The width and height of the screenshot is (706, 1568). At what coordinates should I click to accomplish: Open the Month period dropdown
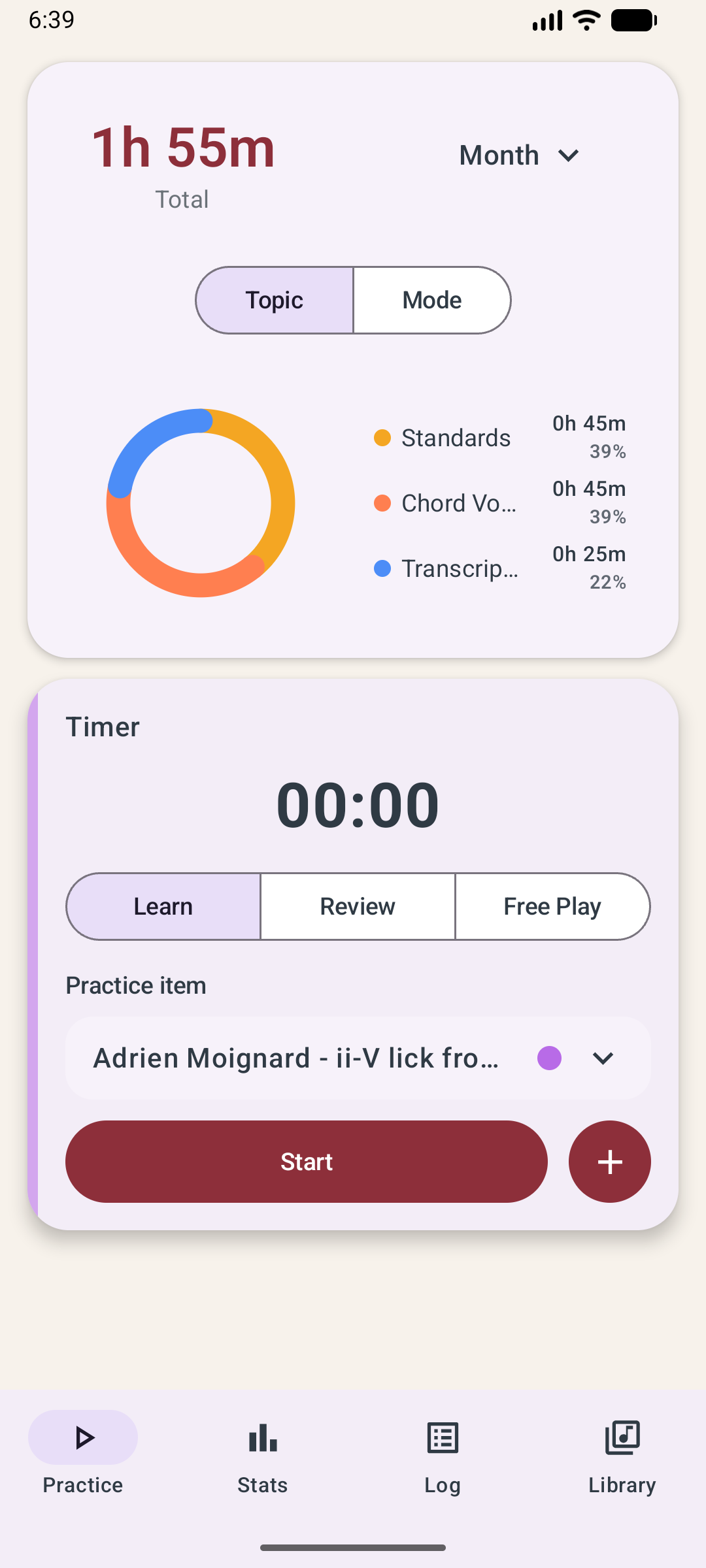pos(519,155)
